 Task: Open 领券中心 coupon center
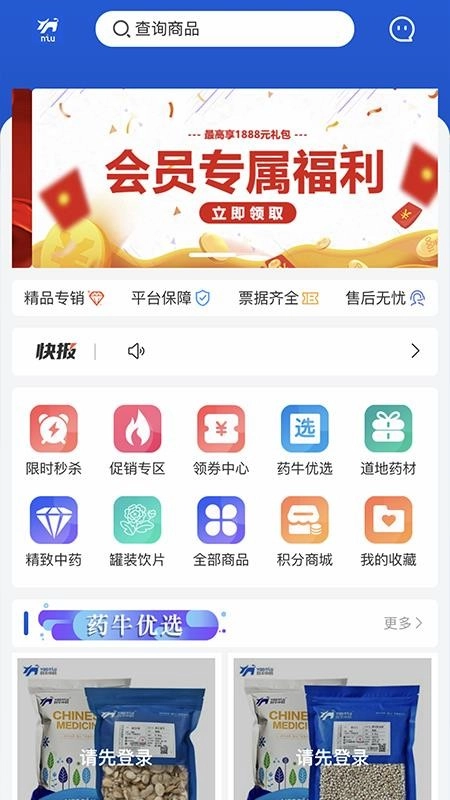coord(221,440)
